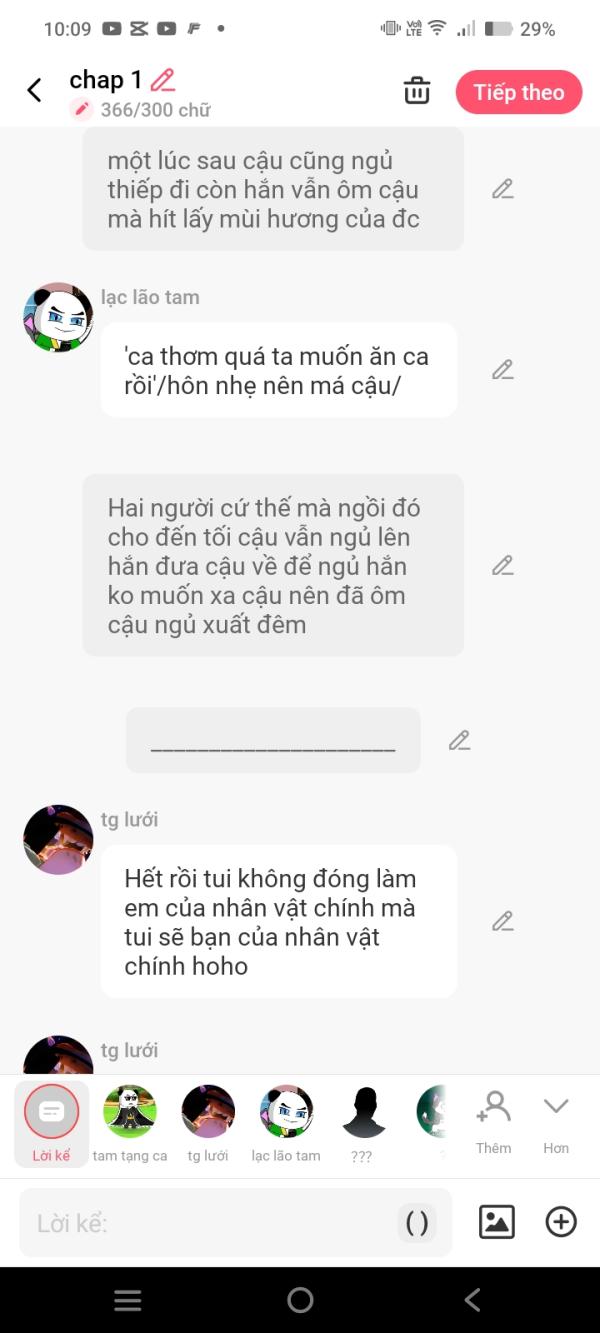Open the plus add menu

pos(561,1222)
